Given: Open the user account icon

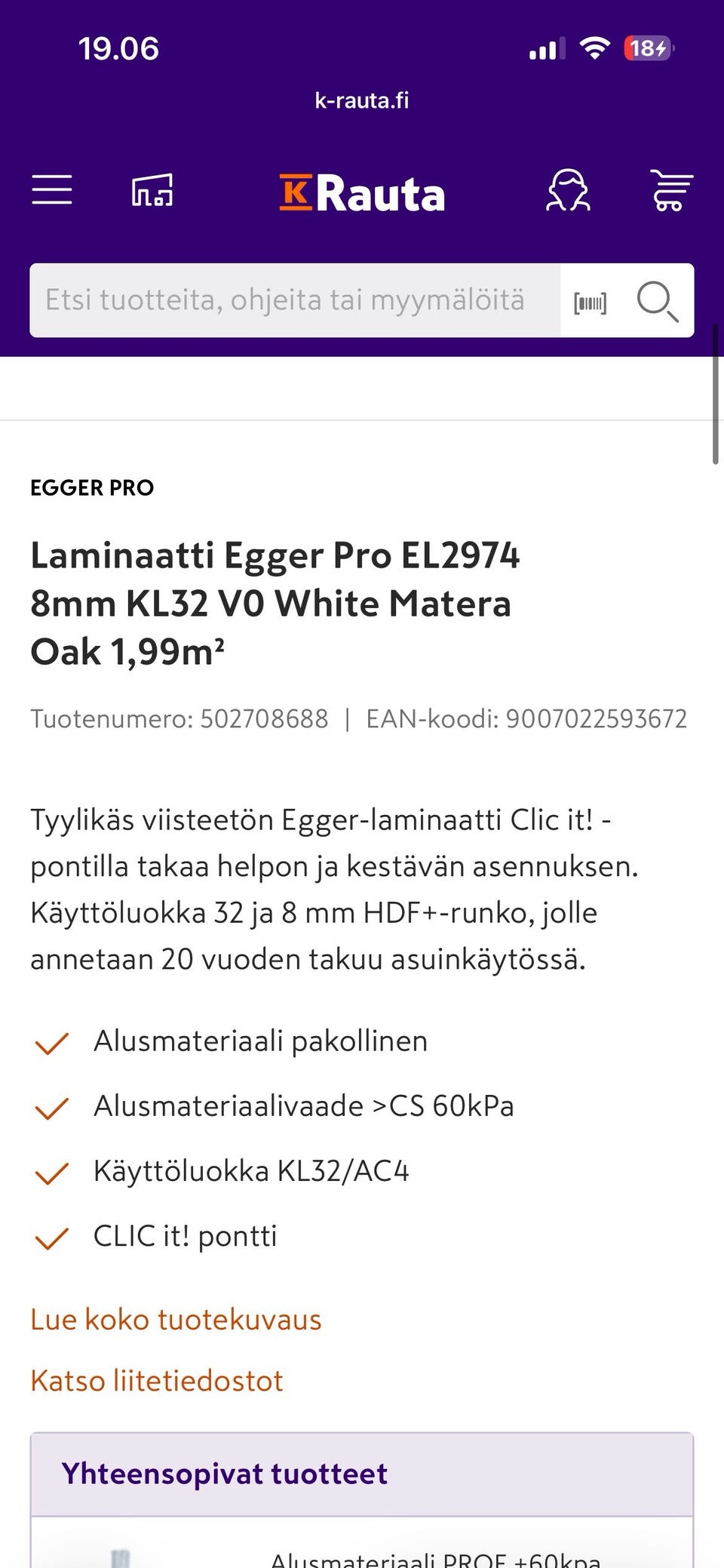Looking at the screenshot, I should point(568,190).
